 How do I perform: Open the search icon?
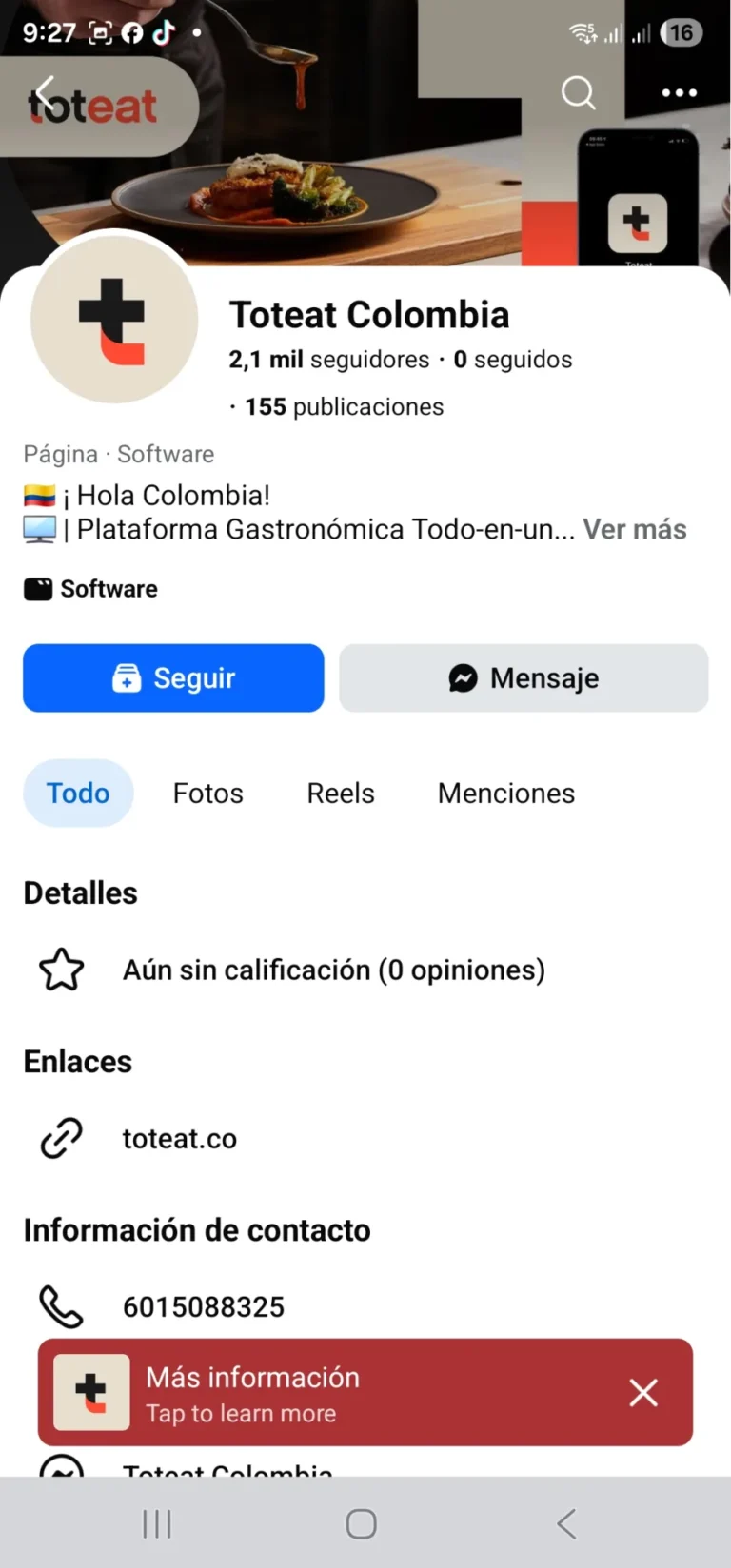click(578, 92)
